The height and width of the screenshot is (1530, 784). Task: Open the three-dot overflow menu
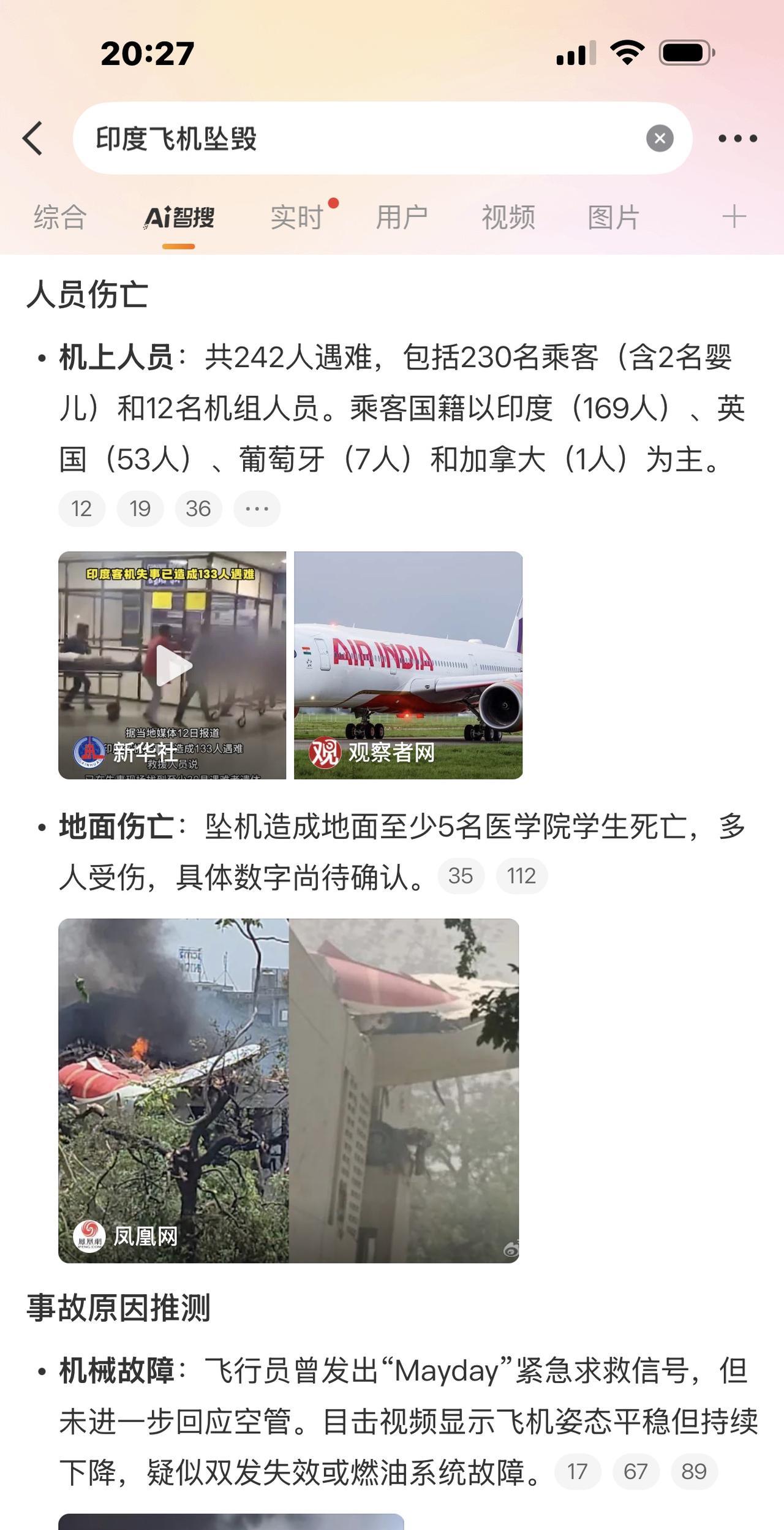[x=737, y=138]
